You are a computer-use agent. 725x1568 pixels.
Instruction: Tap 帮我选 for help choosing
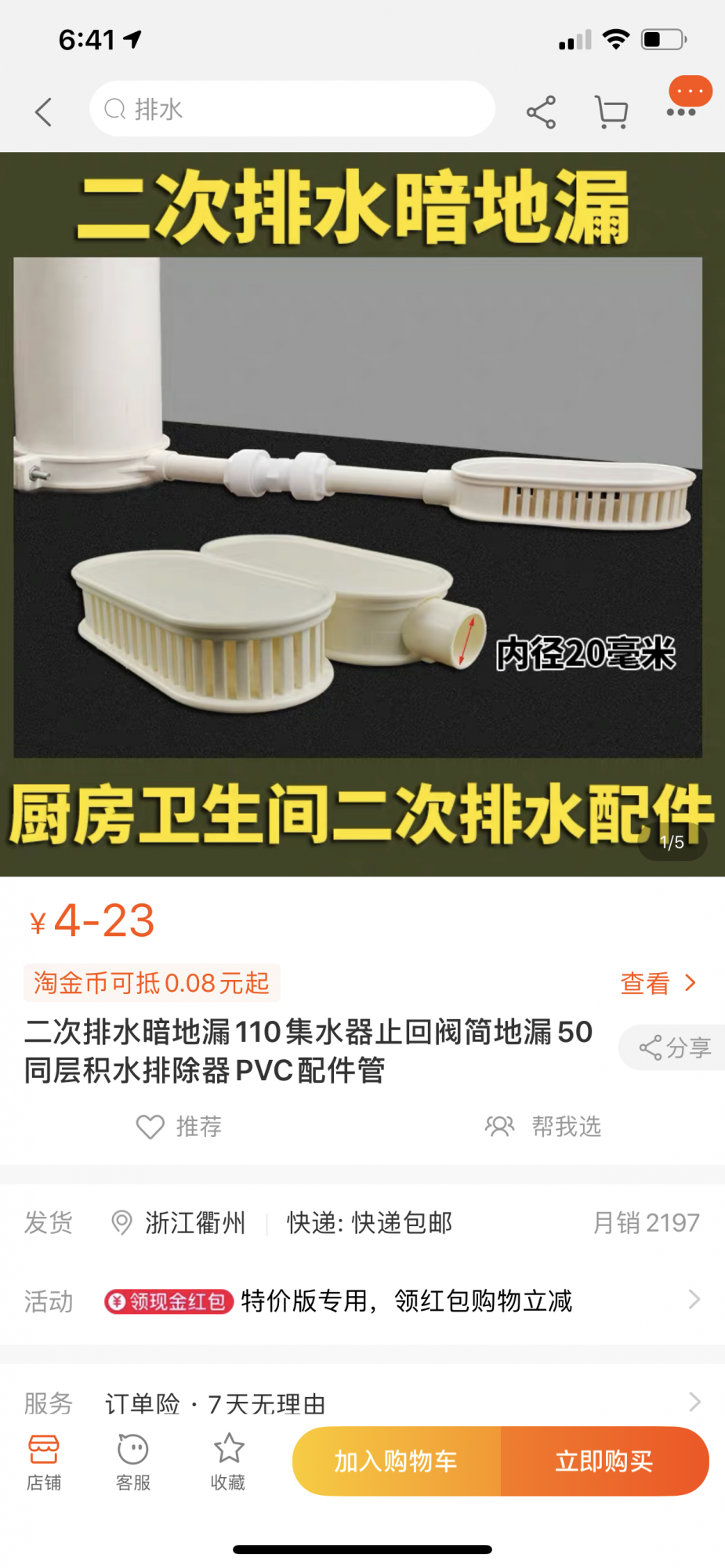[543, 1127]
